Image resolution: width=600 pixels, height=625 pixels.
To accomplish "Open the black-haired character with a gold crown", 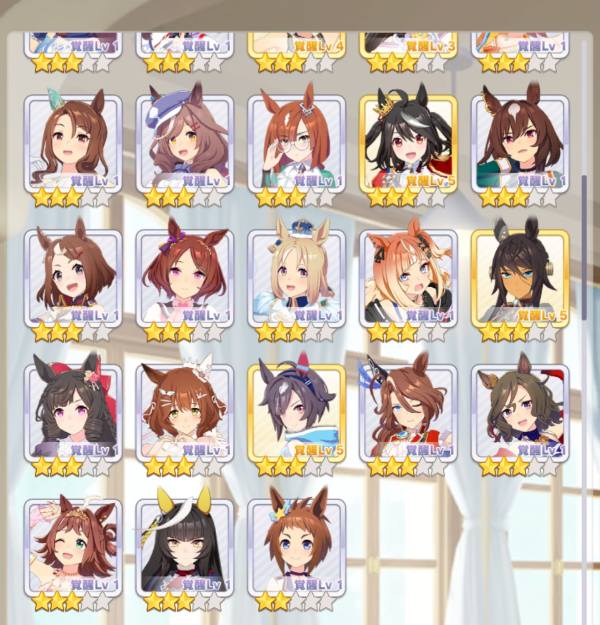I will pyautogui.click(x=408, y=142).
